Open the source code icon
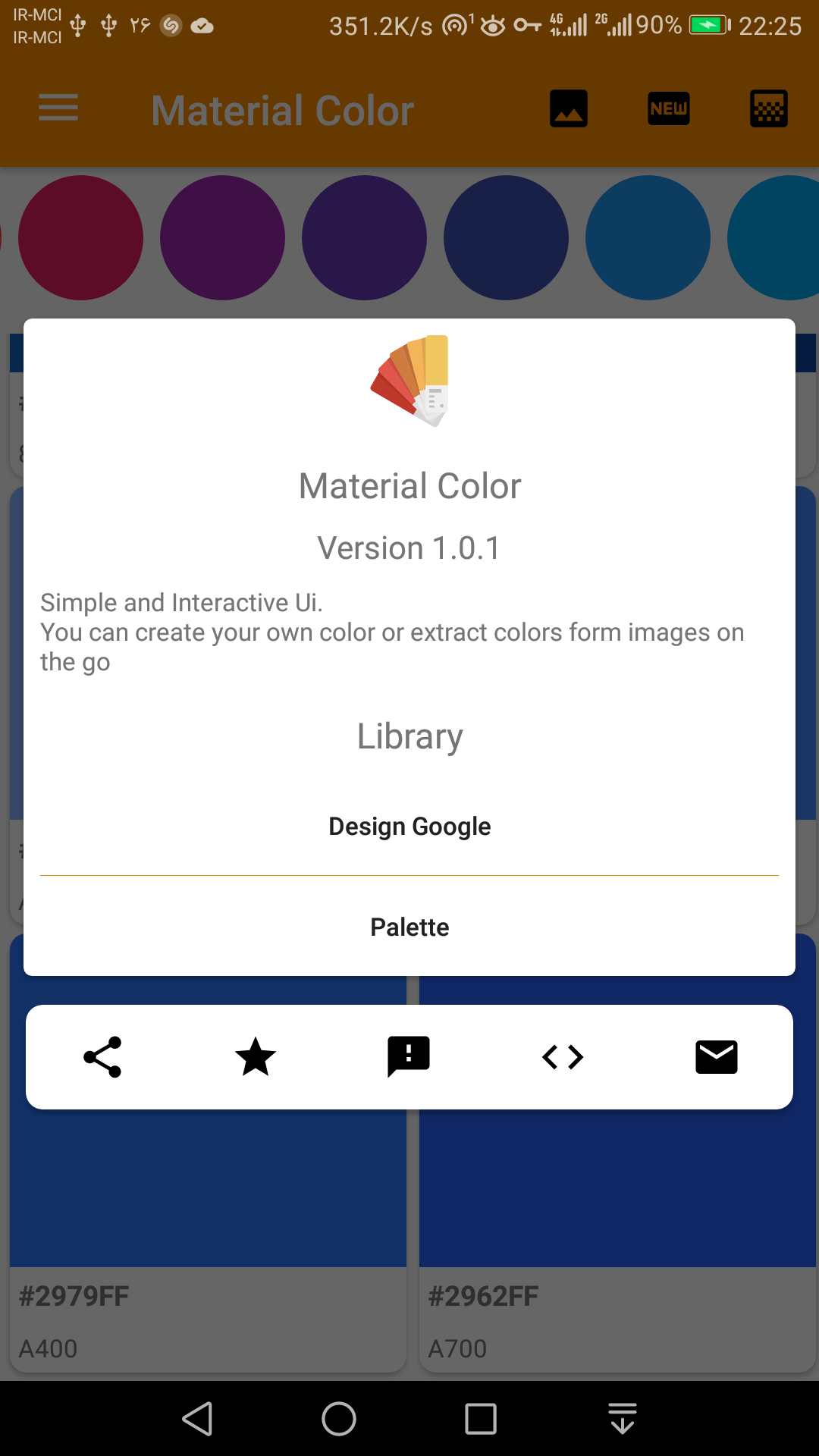The image size is (819, 1456). pyautogui.click(x=563, y=1056)
